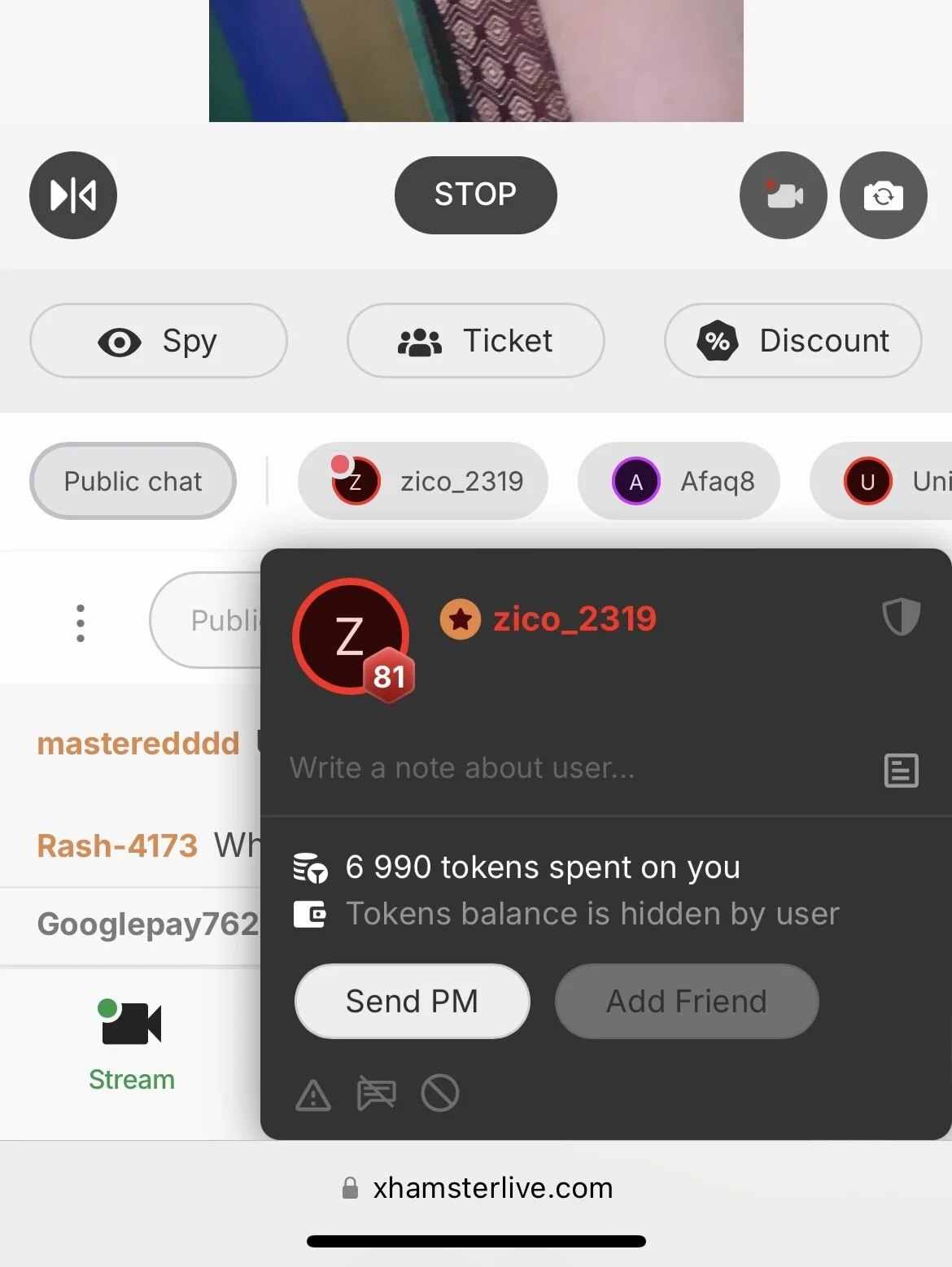Open the Afaq8 chat tab

click(x=679, y=481)
